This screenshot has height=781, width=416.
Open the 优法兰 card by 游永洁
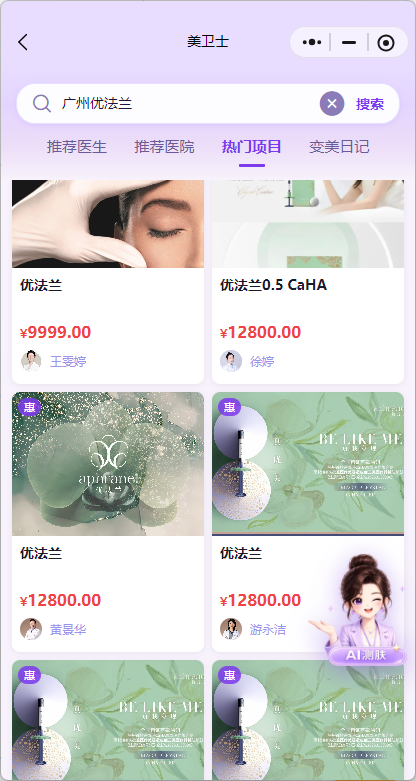coord(308,522)
